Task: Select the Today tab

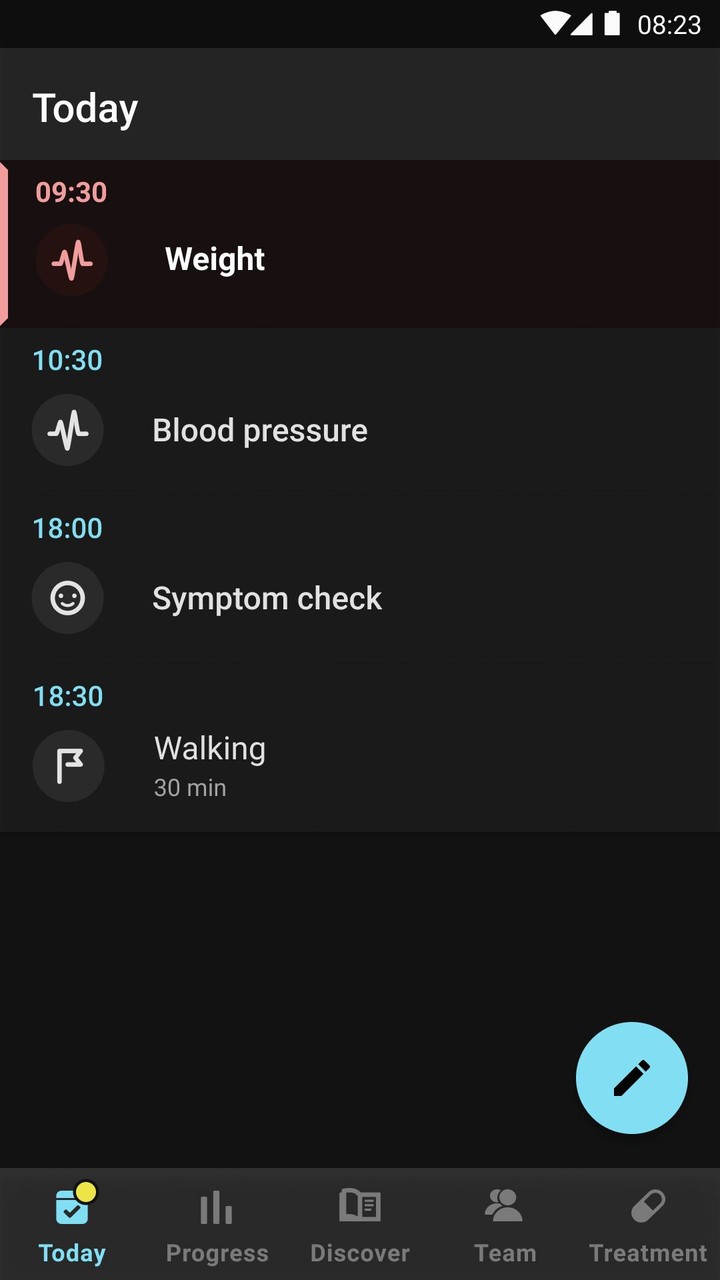Action: click(72, 1226)
